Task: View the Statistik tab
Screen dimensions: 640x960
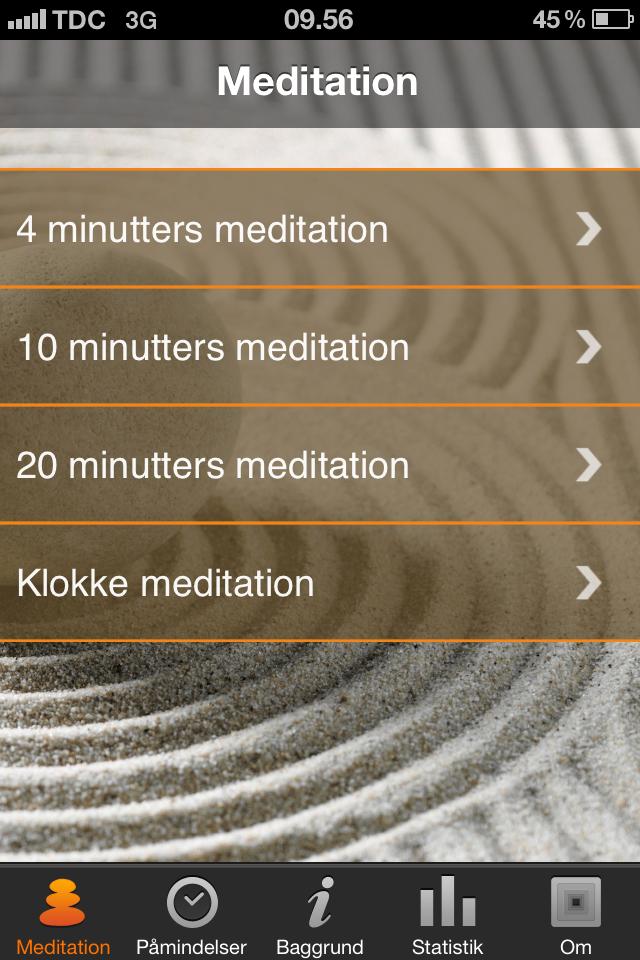Action: coord(448,914)
